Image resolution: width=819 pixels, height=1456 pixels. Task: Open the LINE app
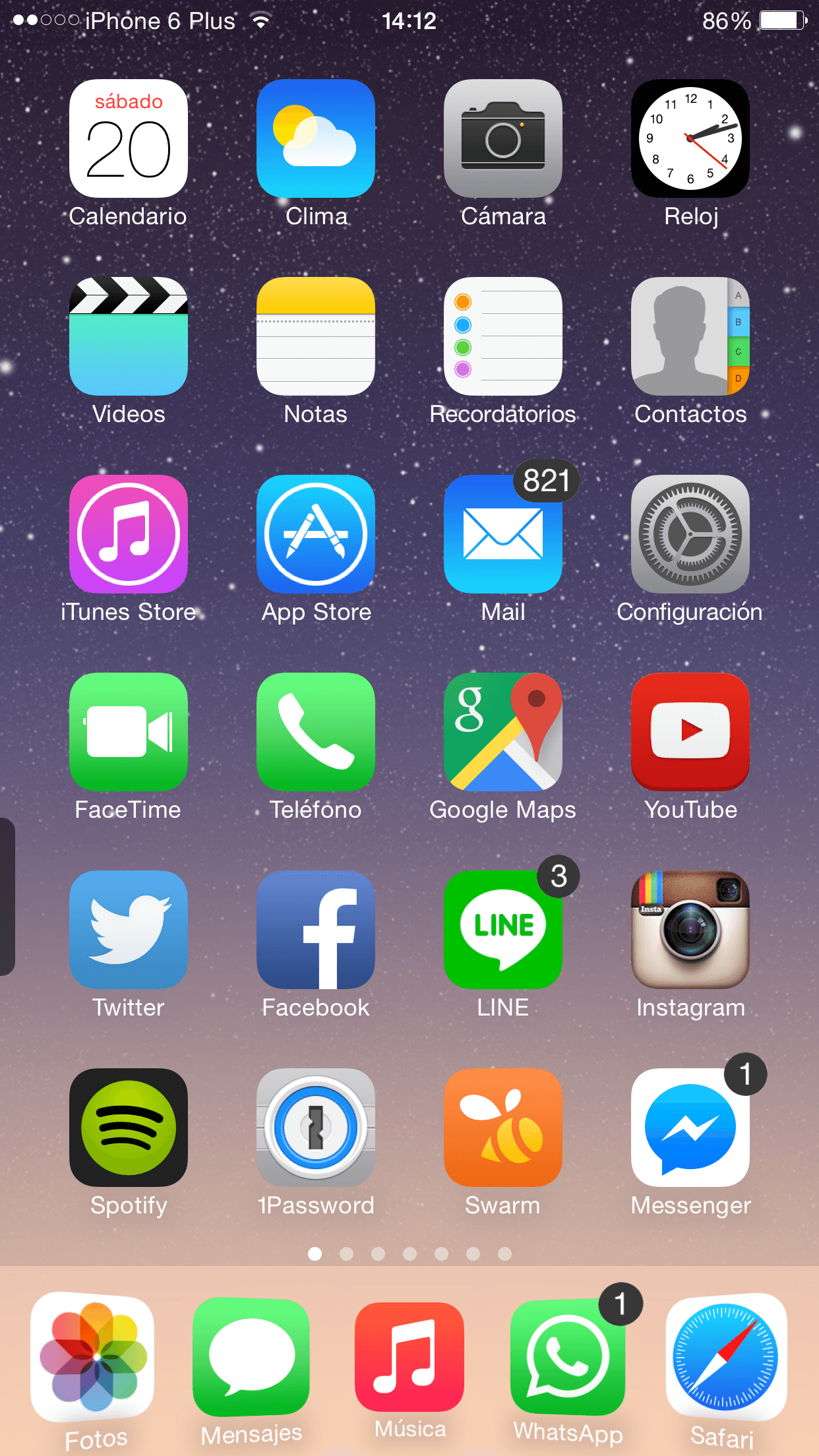tap(503, 930)
